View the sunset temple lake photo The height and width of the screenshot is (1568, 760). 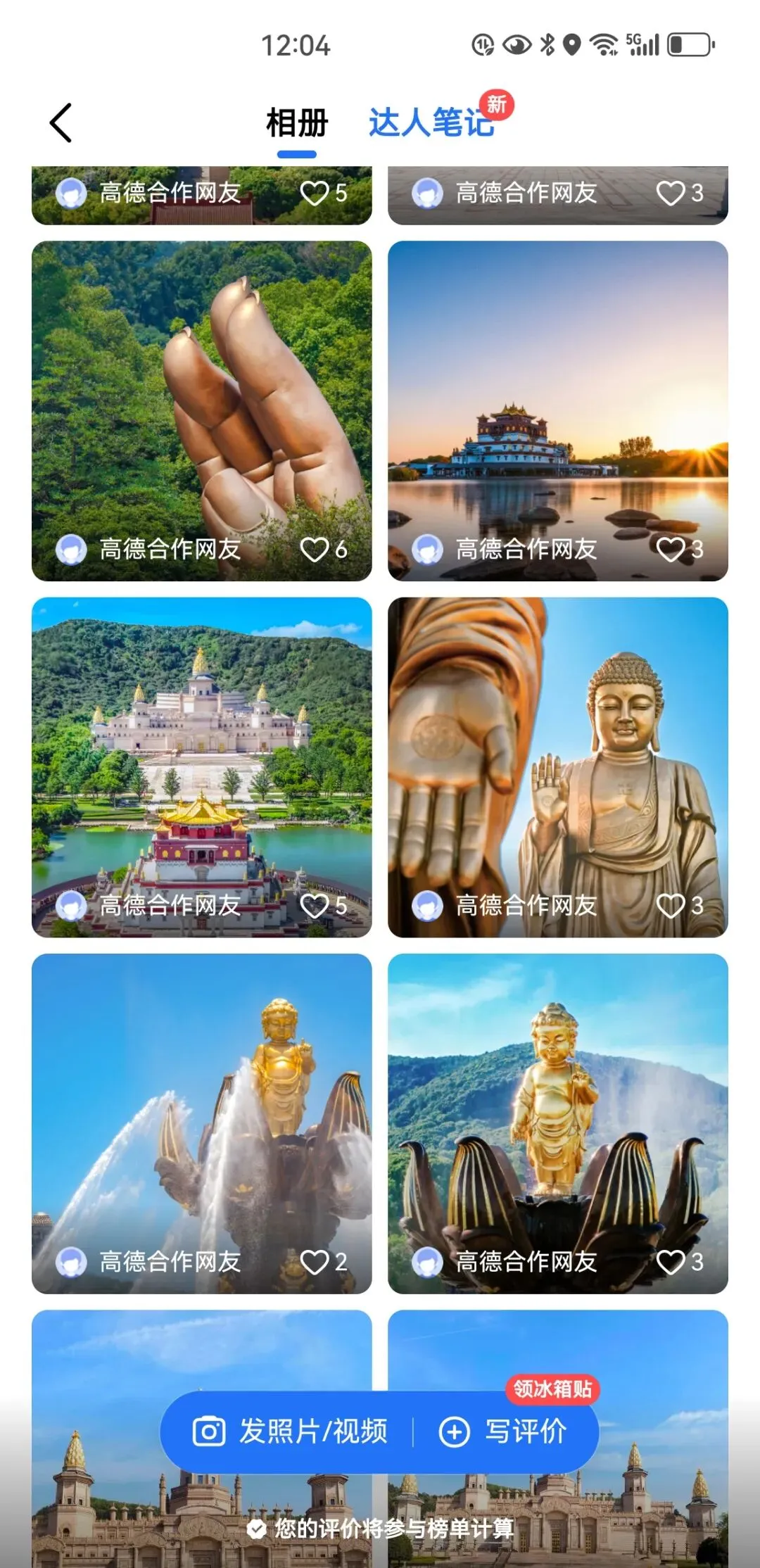point(557,394)
